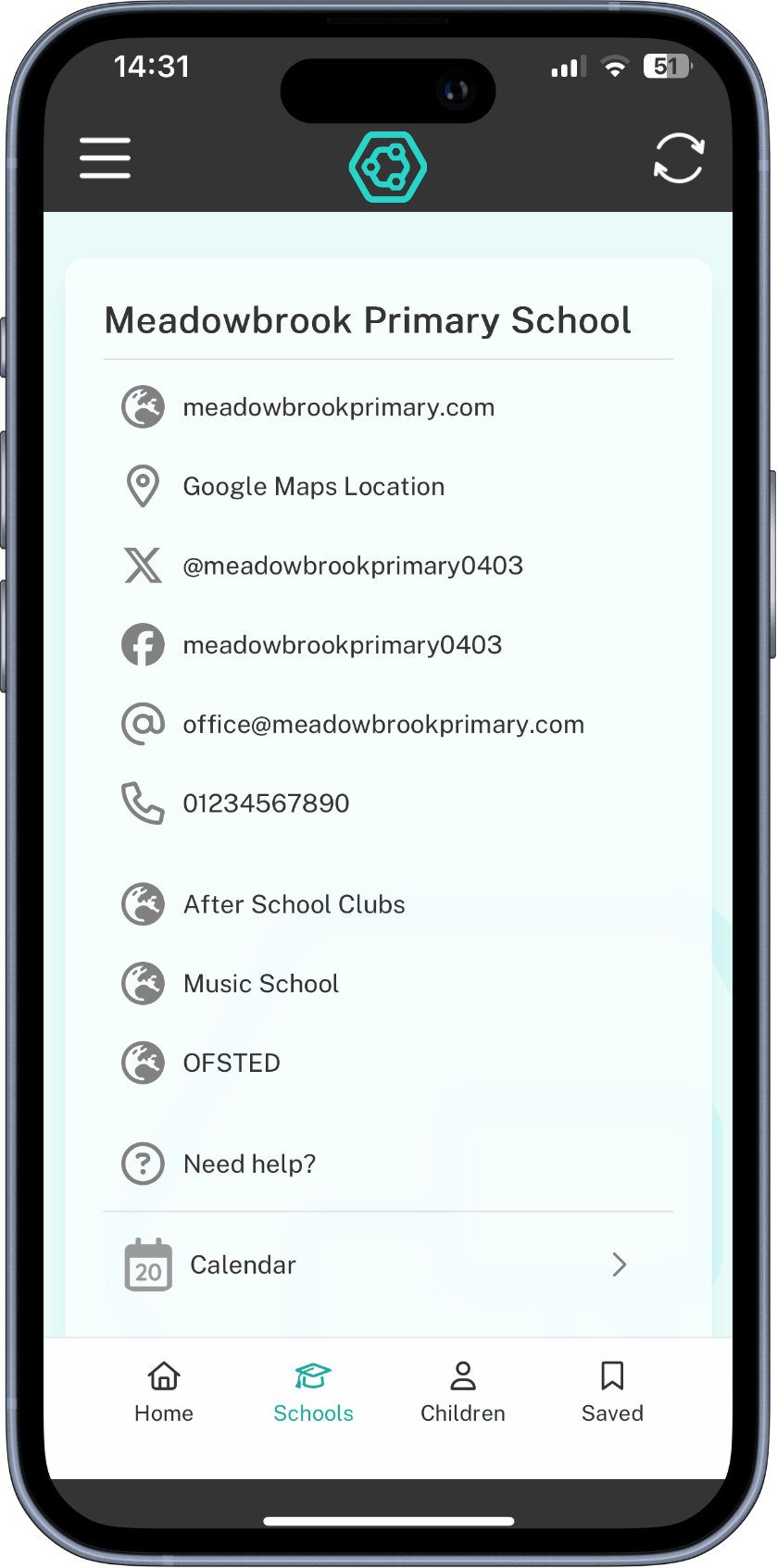Screen dimensions: 777x1568
Task: Select the Schools tab
Action: (x=313, y=1392)
